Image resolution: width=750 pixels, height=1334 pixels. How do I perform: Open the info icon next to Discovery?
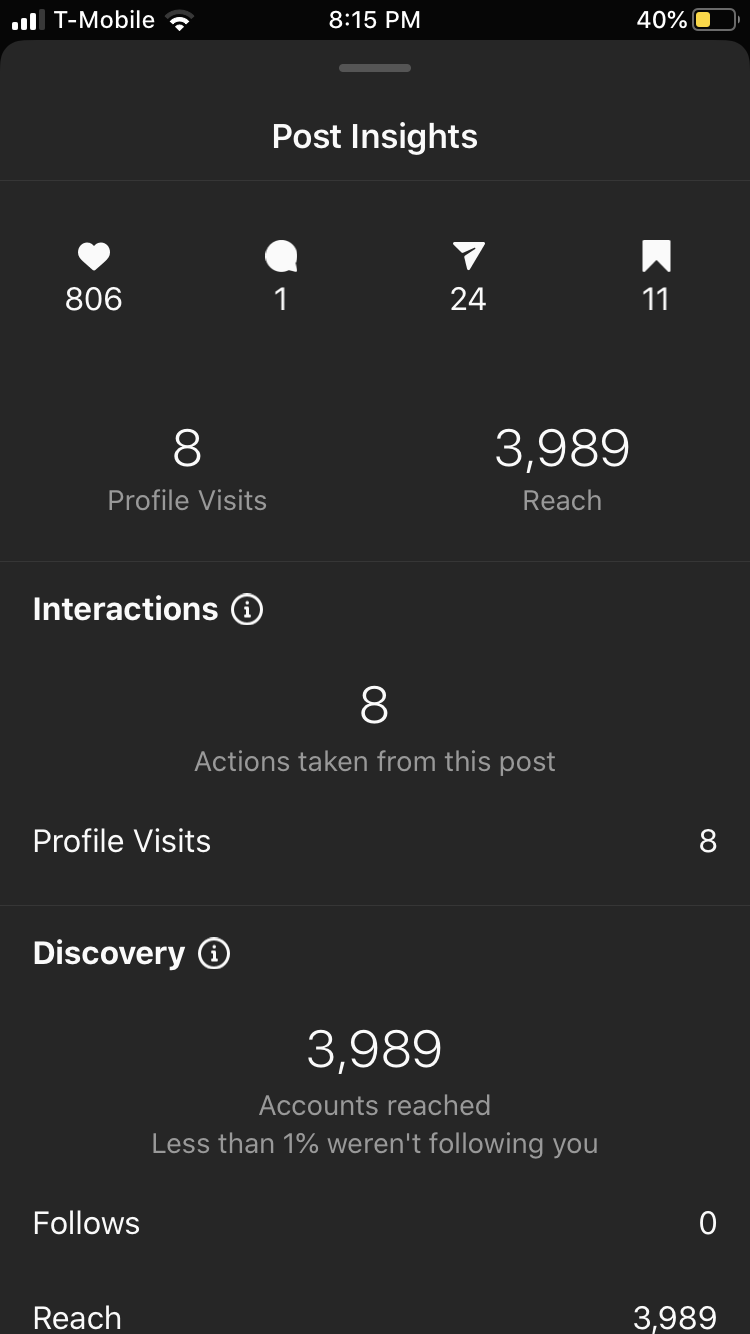[214, 953]
